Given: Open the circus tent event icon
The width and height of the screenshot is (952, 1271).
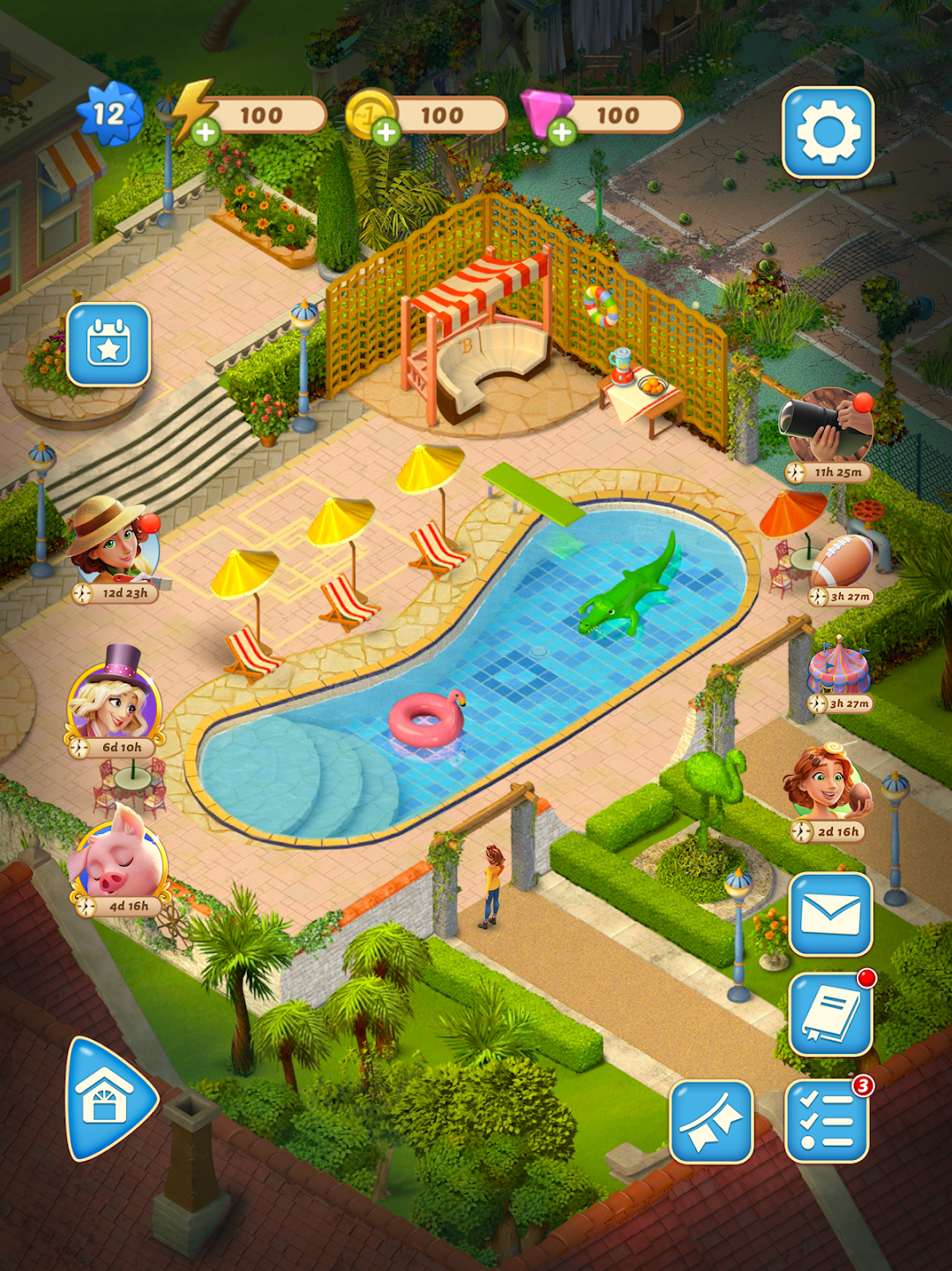Looking at the screenshot, I should coord(839,668).
